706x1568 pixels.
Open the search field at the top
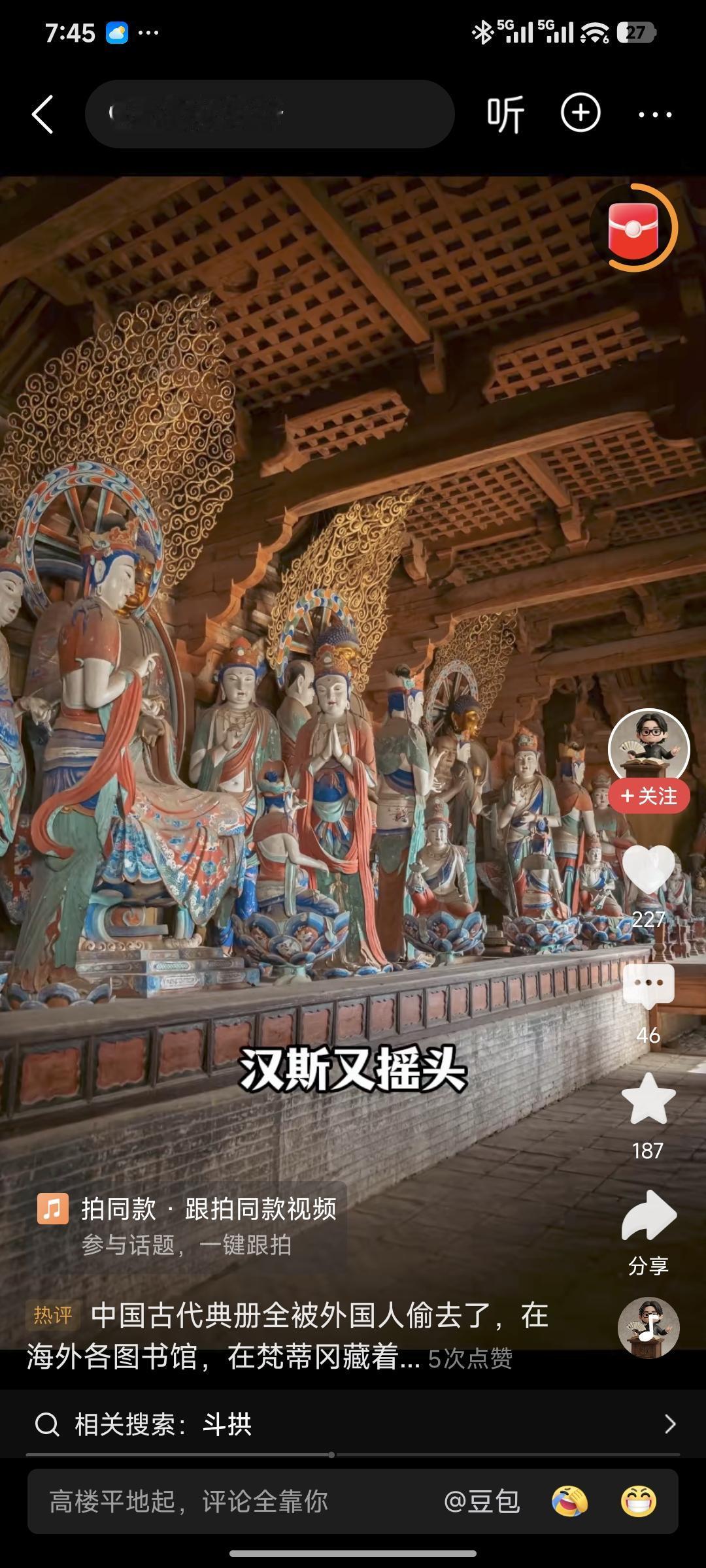269,114
